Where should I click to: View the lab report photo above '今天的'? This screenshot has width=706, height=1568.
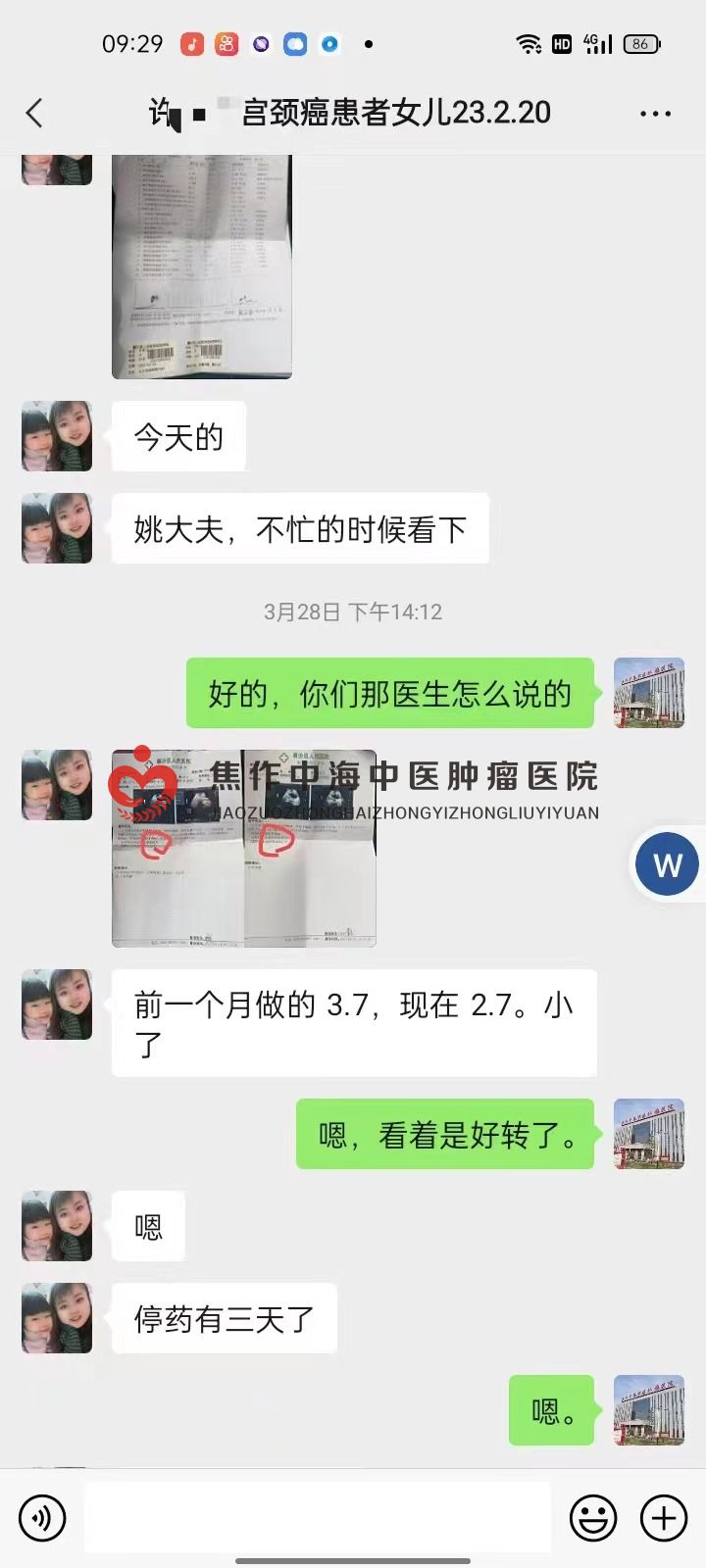point(202,265)
